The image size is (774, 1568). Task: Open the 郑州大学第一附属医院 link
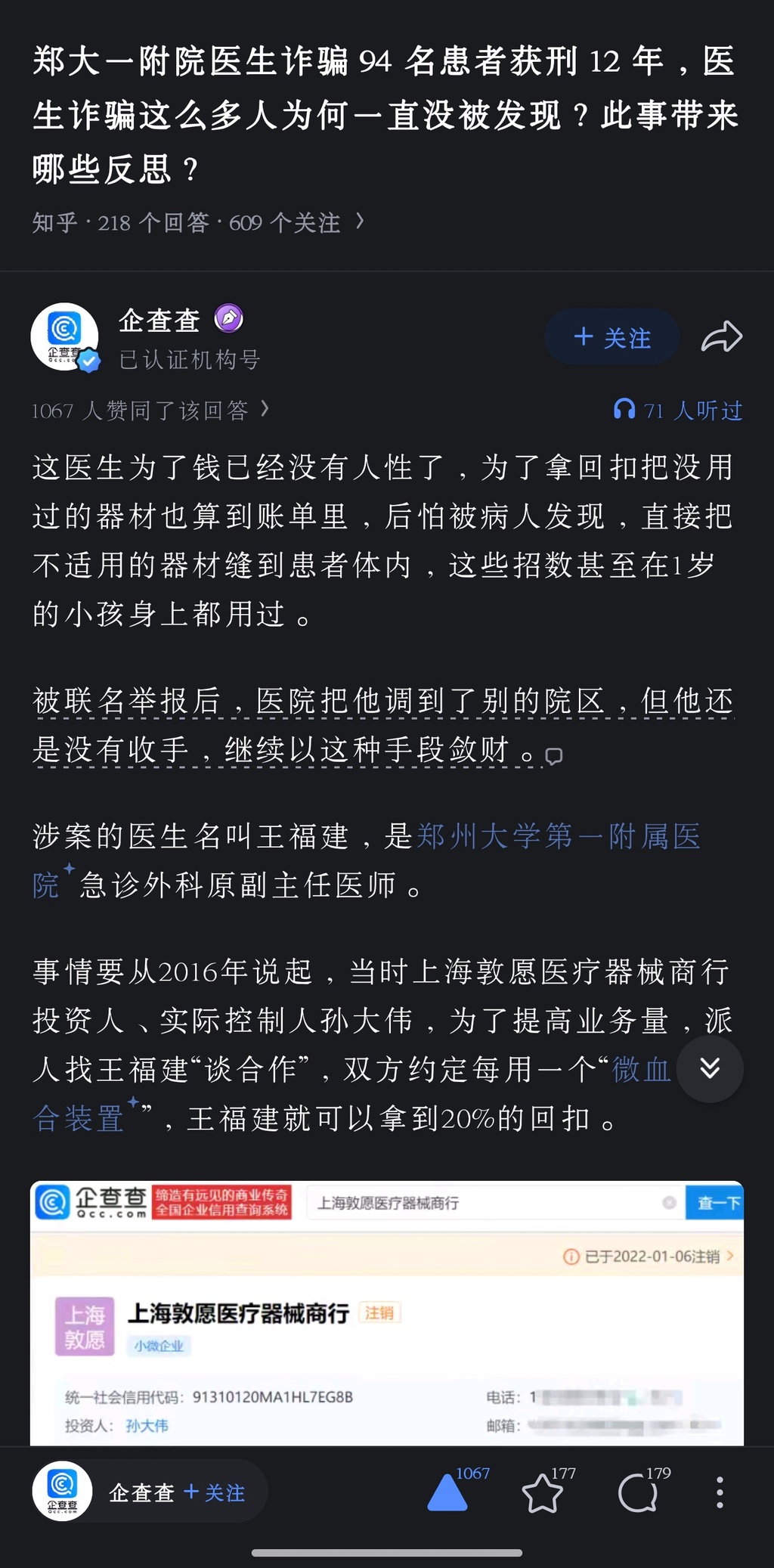tap(558, 837)
